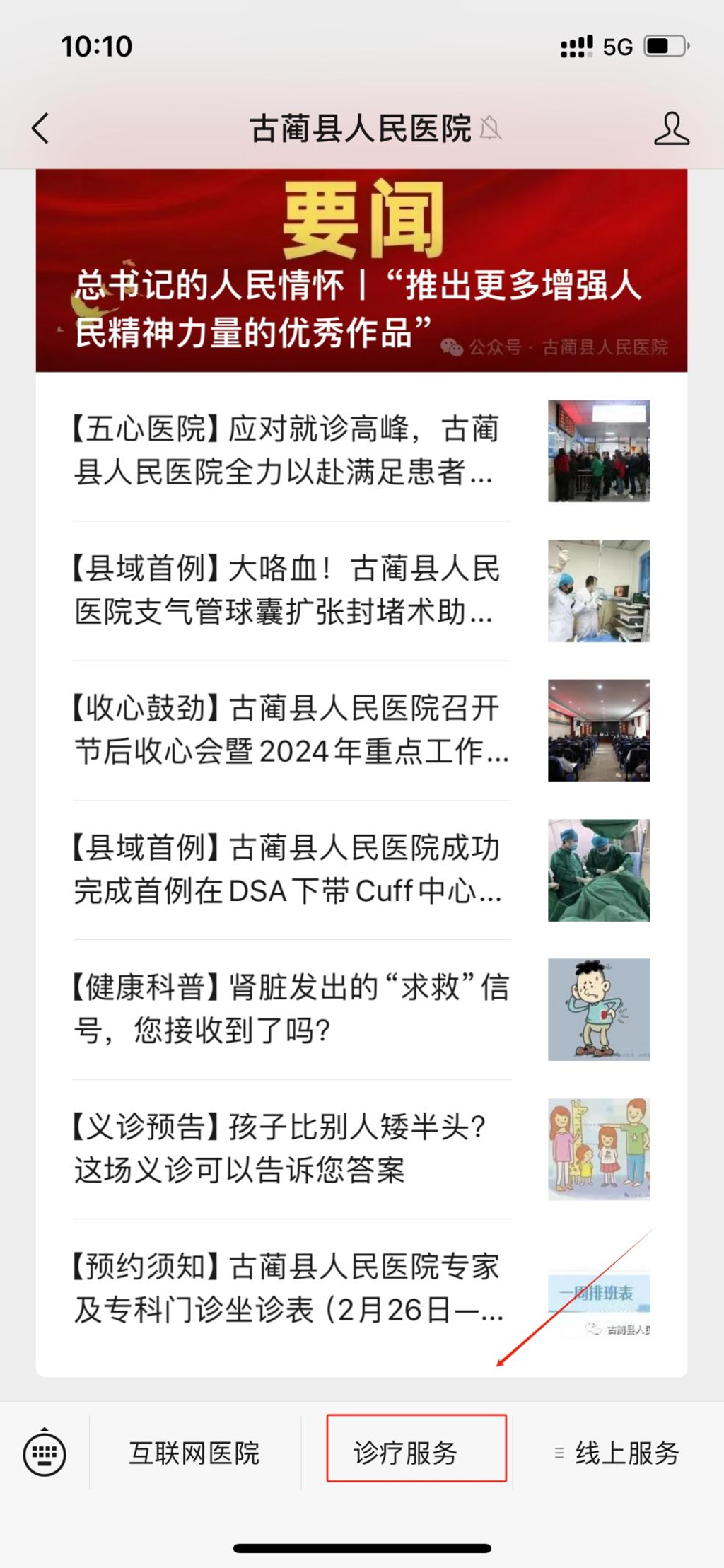
Task: Go back from 古蔺县人民医院 page
Action: (40, 129)
